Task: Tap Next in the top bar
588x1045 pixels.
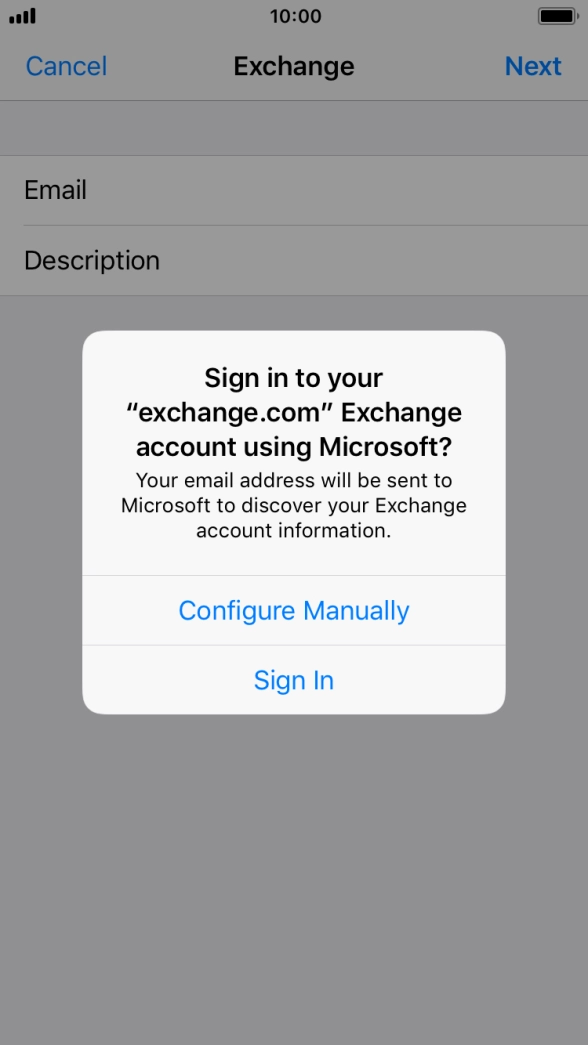Action: coord(533,66)
